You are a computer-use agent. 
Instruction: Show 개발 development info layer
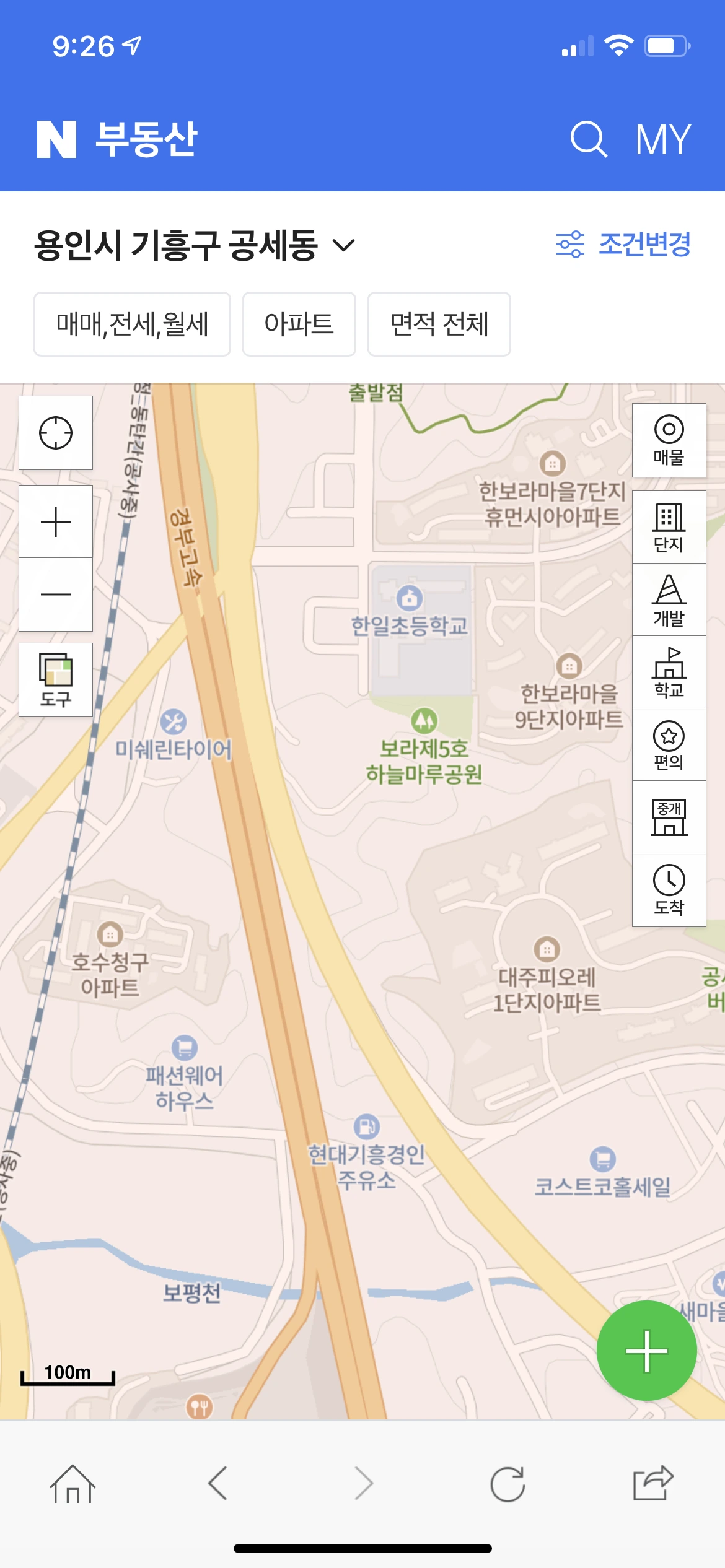[669, 600]
